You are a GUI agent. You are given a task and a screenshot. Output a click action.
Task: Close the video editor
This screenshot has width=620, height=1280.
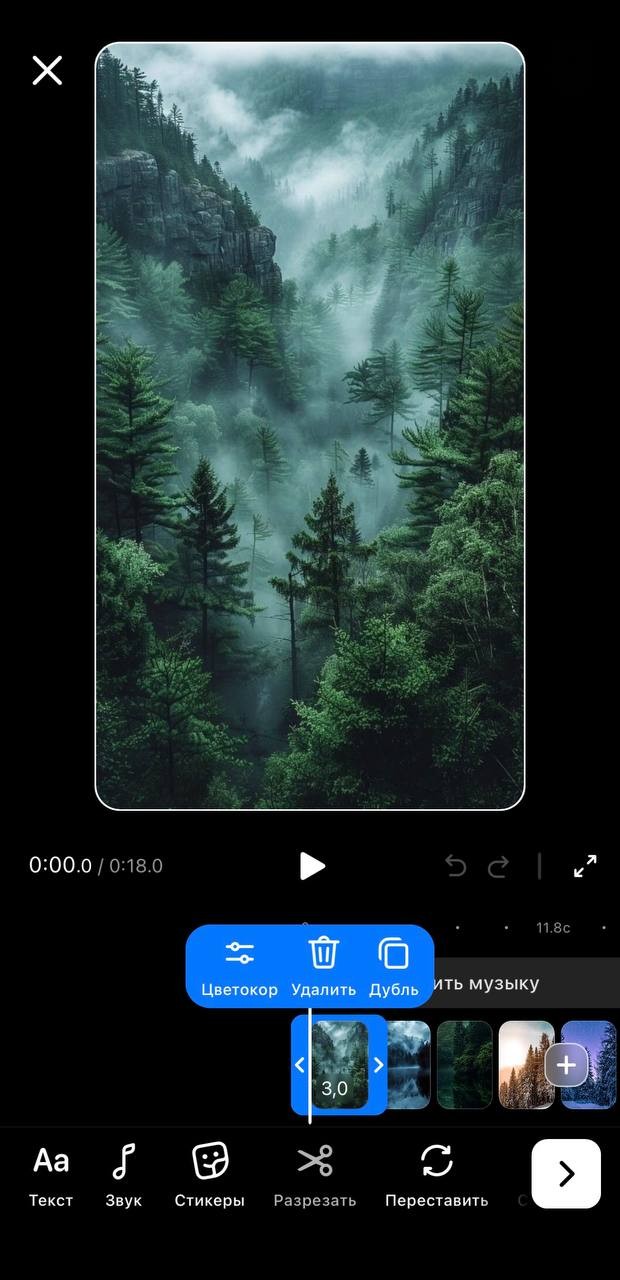47,70
